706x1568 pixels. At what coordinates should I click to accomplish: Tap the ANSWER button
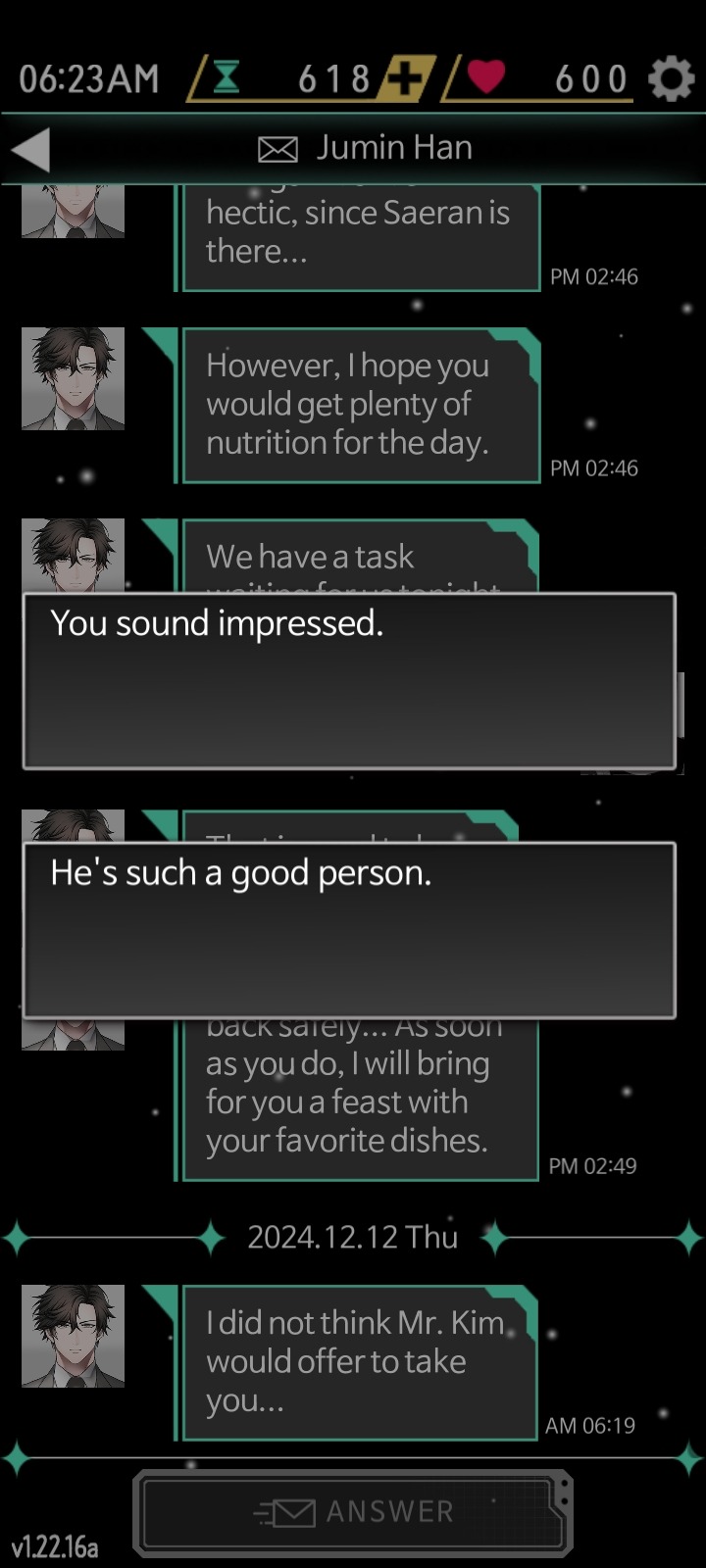coord(353,1512)
